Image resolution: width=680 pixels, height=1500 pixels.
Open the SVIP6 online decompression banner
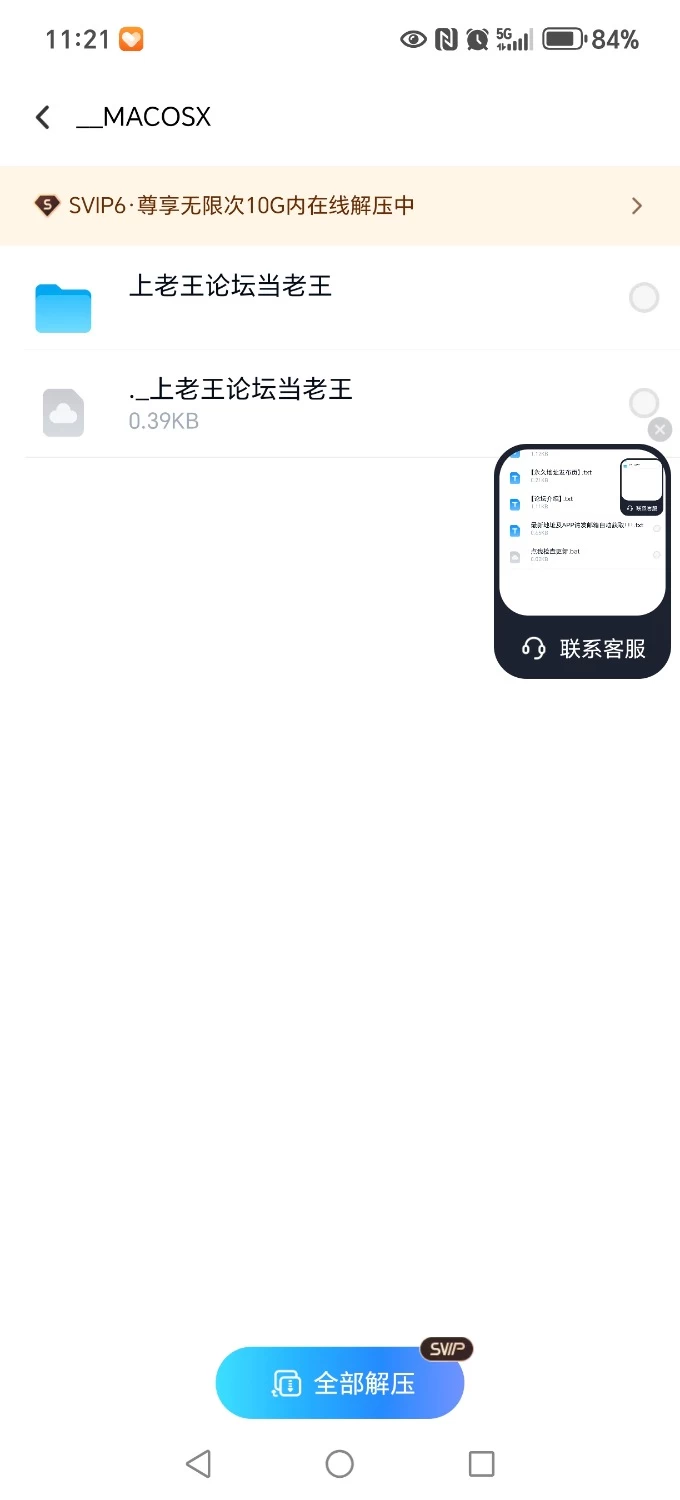click(x=340, y=206)
